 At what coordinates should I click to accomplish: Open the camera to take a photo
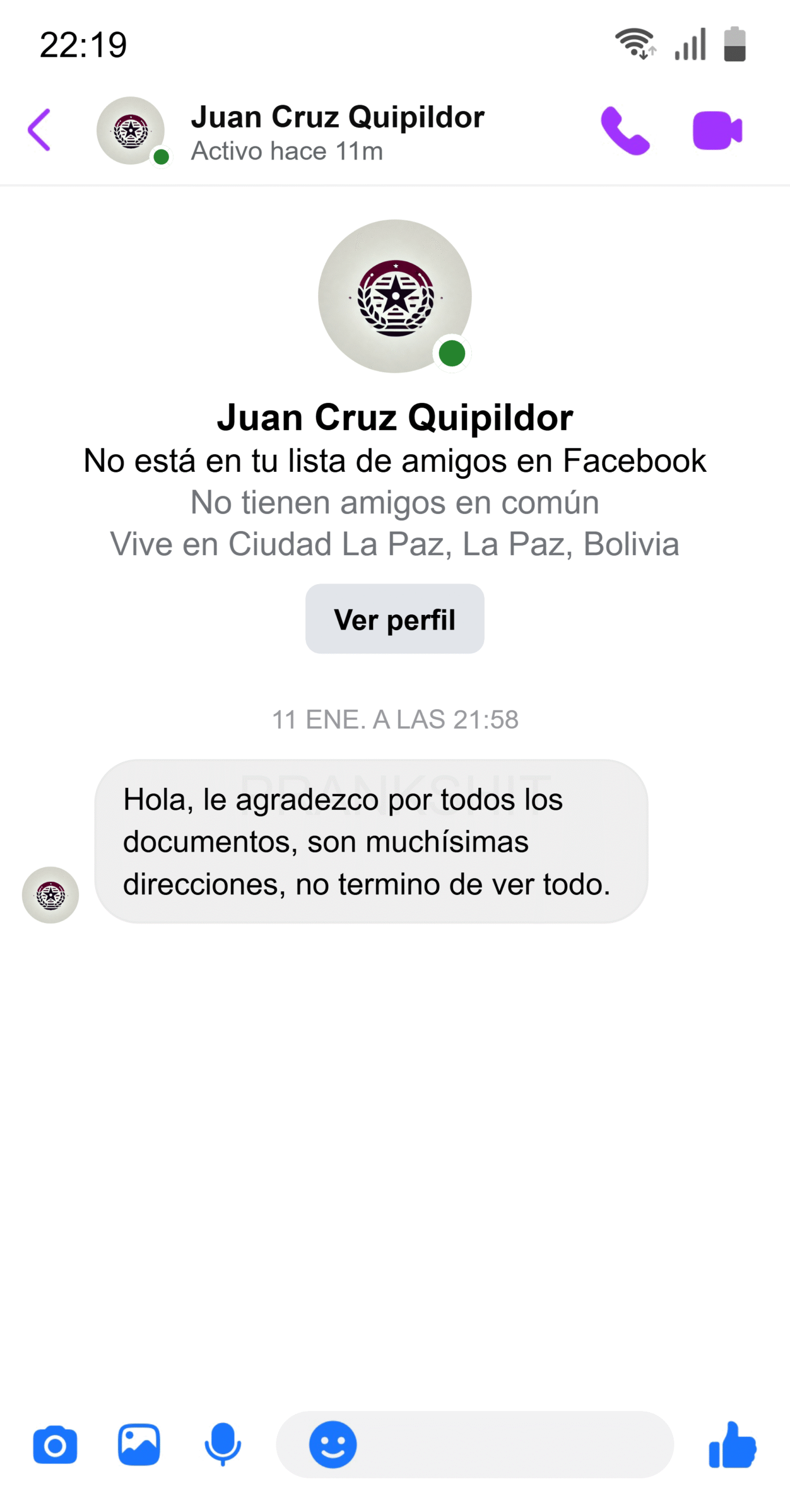[55, 1445]
